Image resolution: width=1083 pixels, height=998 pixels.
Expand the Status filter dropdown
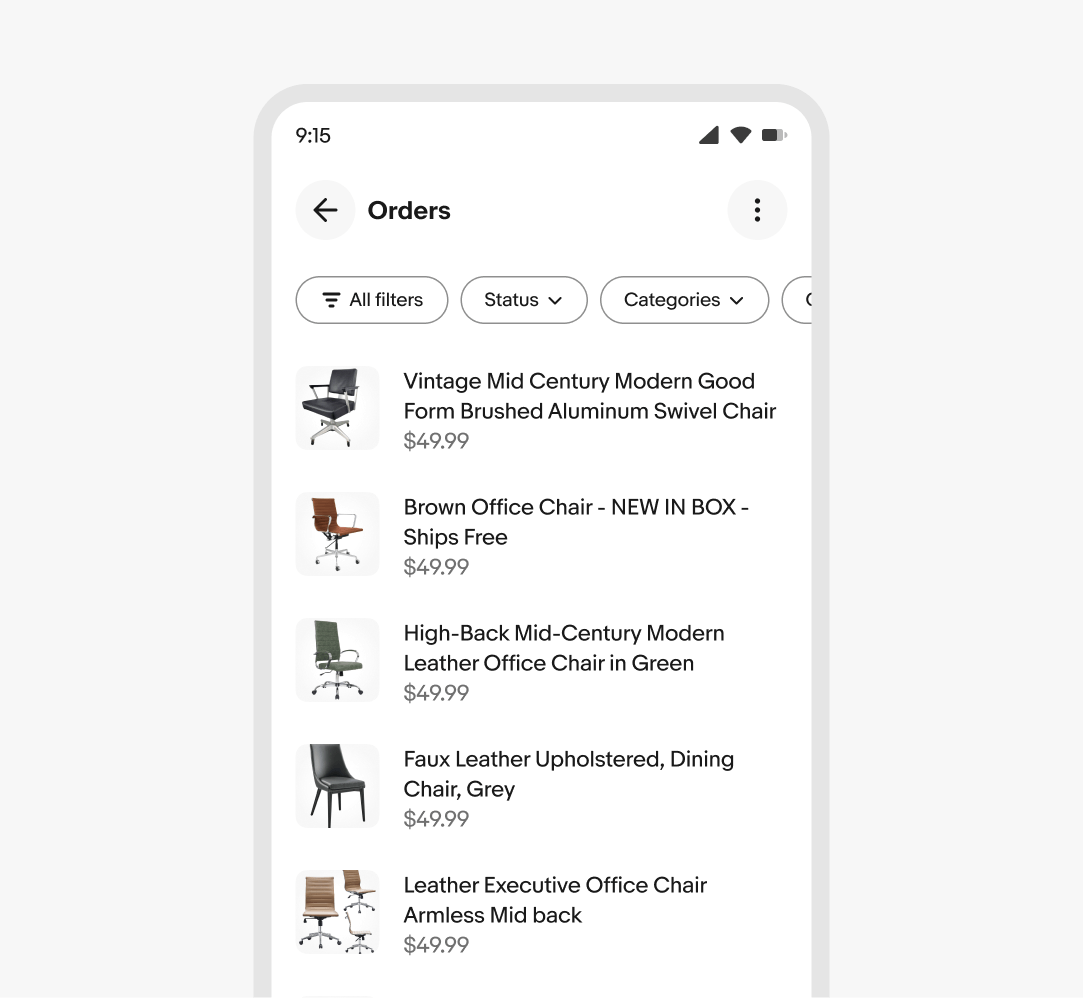(523, 300)
